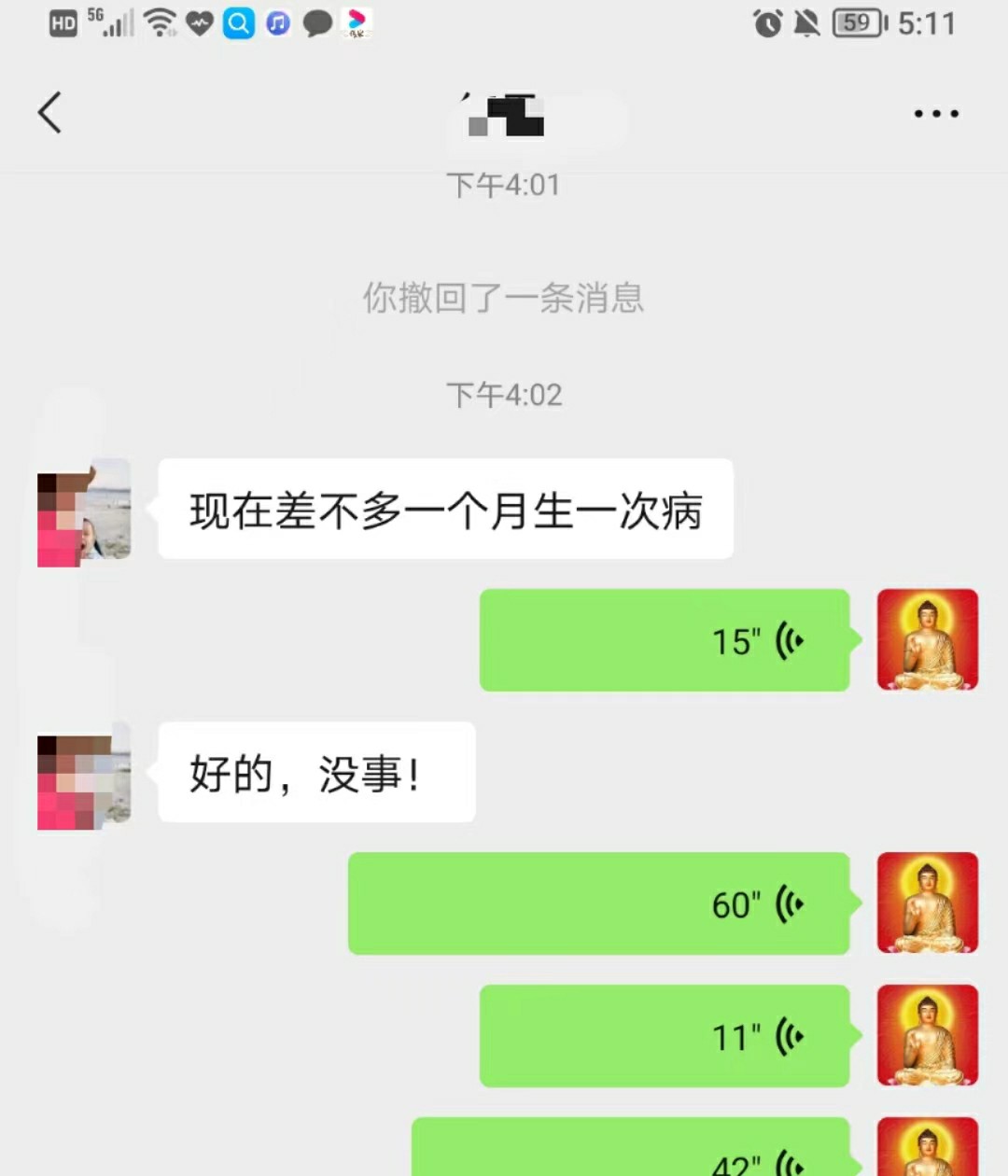Tap the chat bubble icon in the status bar
This screenshot has width=1008, height=1176.
point(317,23)
